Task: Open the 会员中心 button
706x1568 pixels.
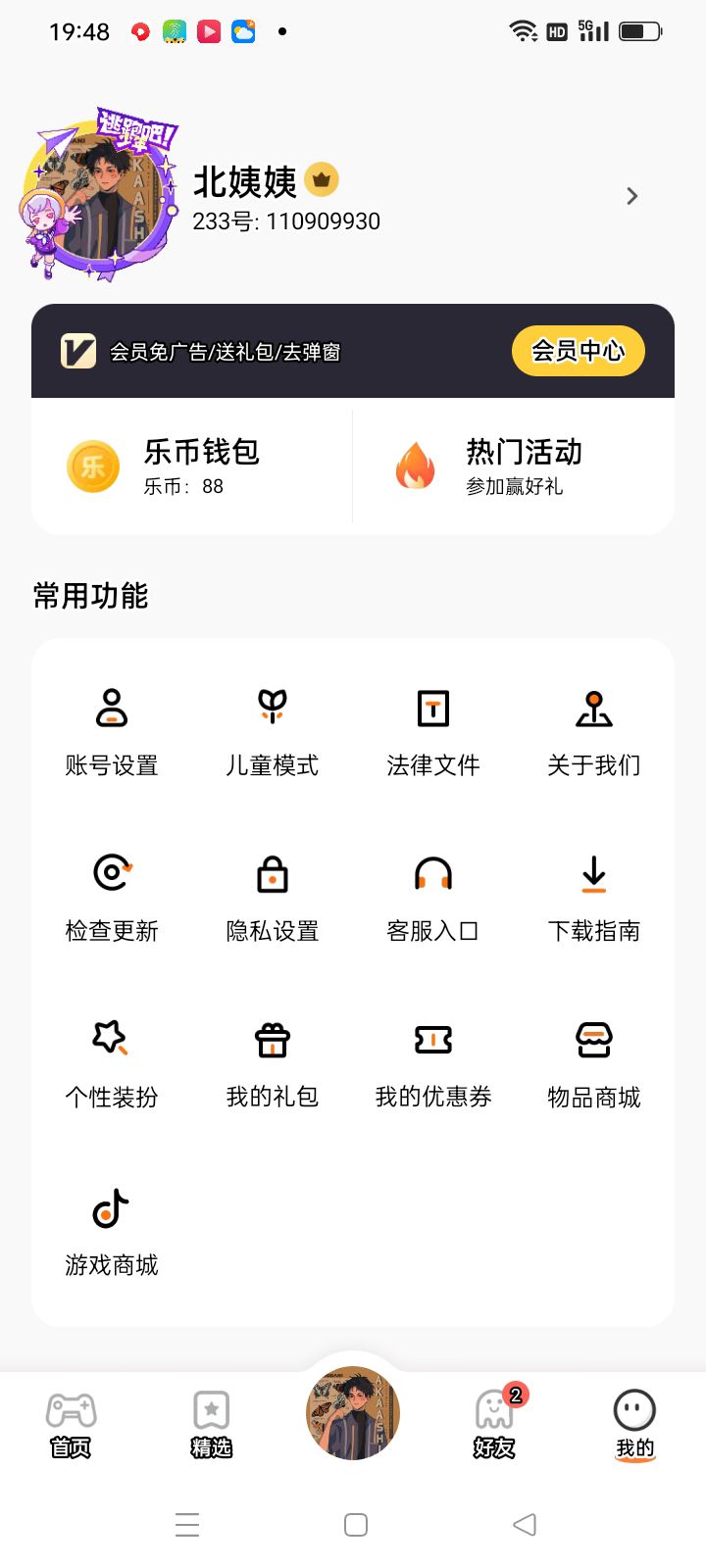Action: coord(578,351)
